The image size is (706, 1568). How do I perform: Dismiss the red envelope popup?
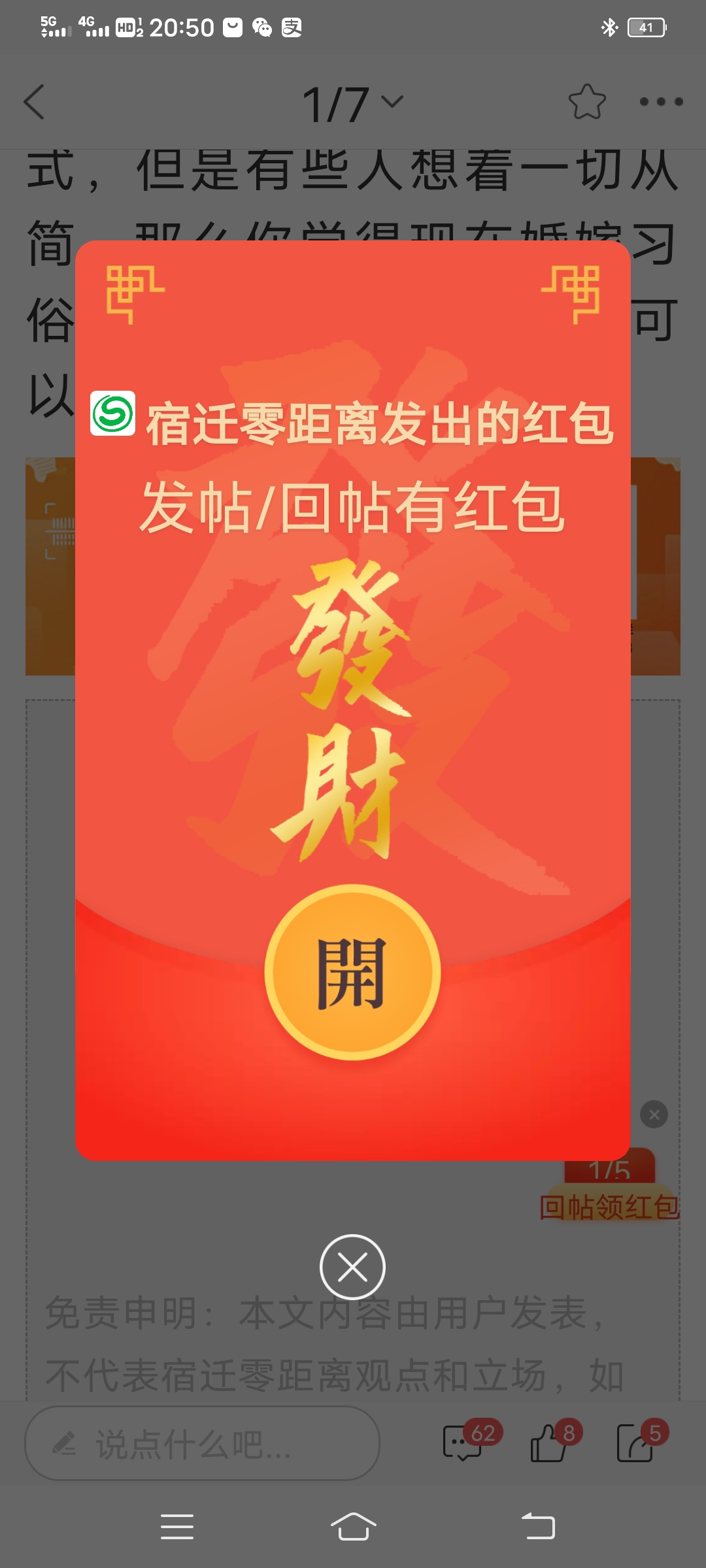352,1267
